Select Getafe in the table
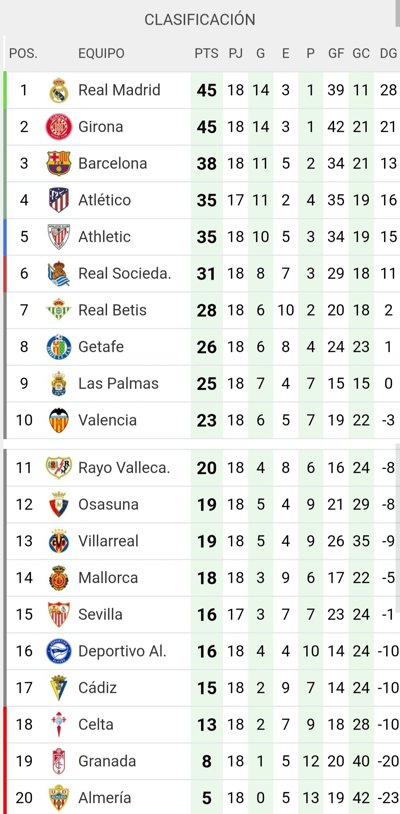This screenshot has width=400, height=814. [x=201, y=347]
